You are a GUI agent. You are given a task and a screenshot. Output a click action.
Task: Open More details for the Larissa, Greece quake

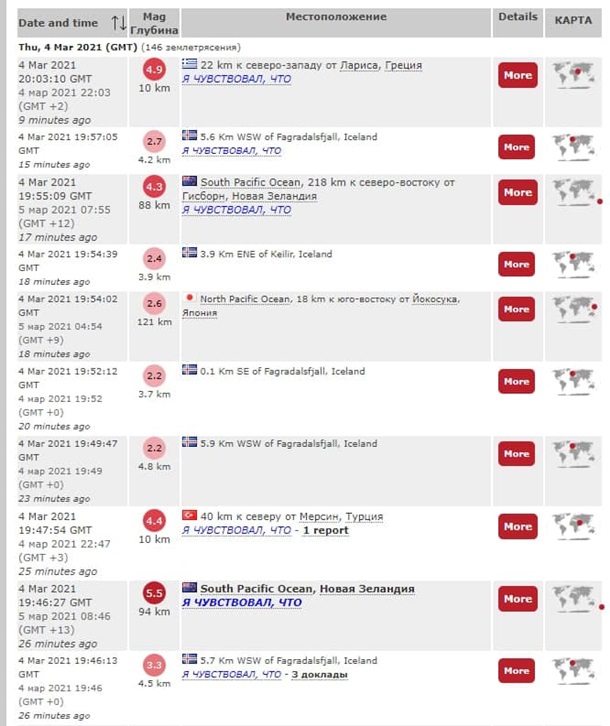(517, 75)
